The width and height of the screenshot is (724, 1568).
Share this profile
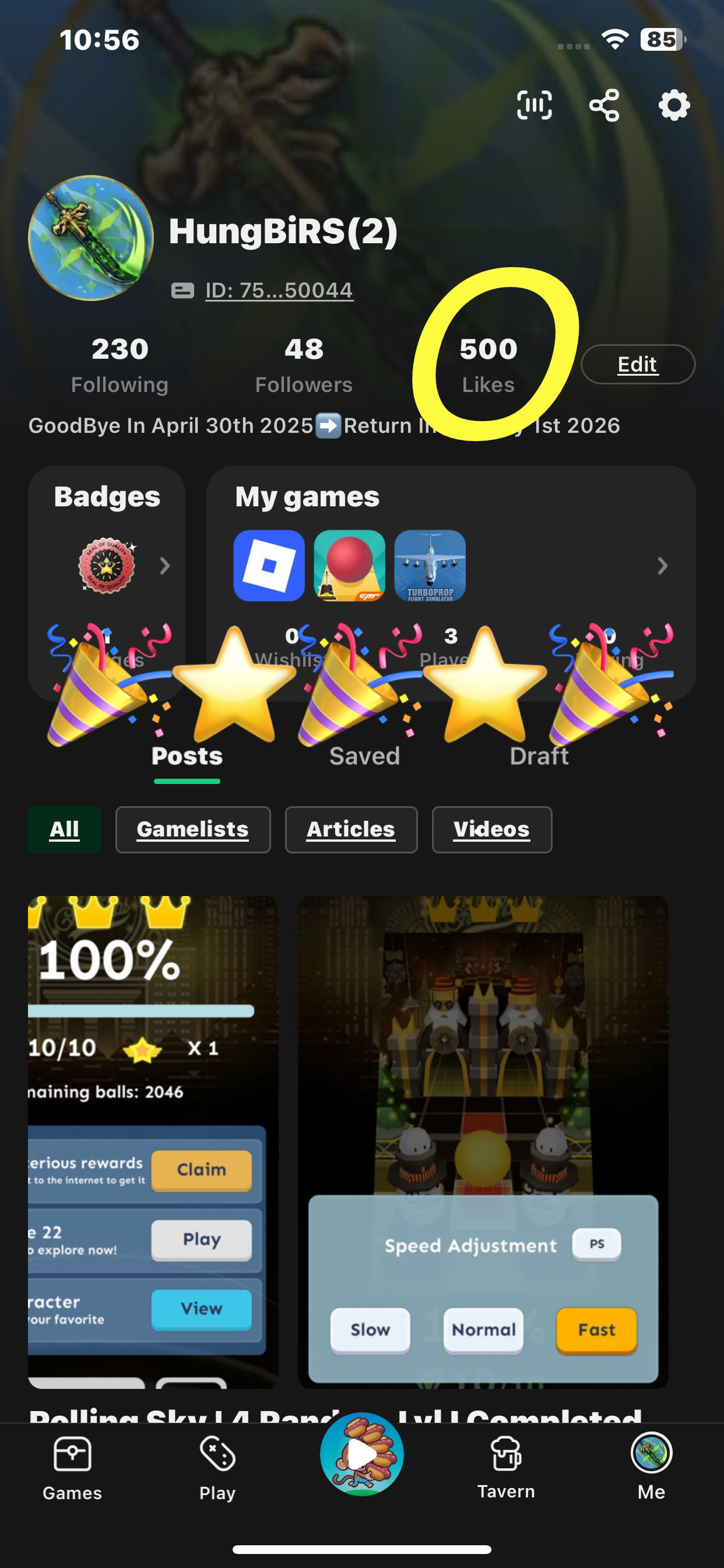coord(604,106)
